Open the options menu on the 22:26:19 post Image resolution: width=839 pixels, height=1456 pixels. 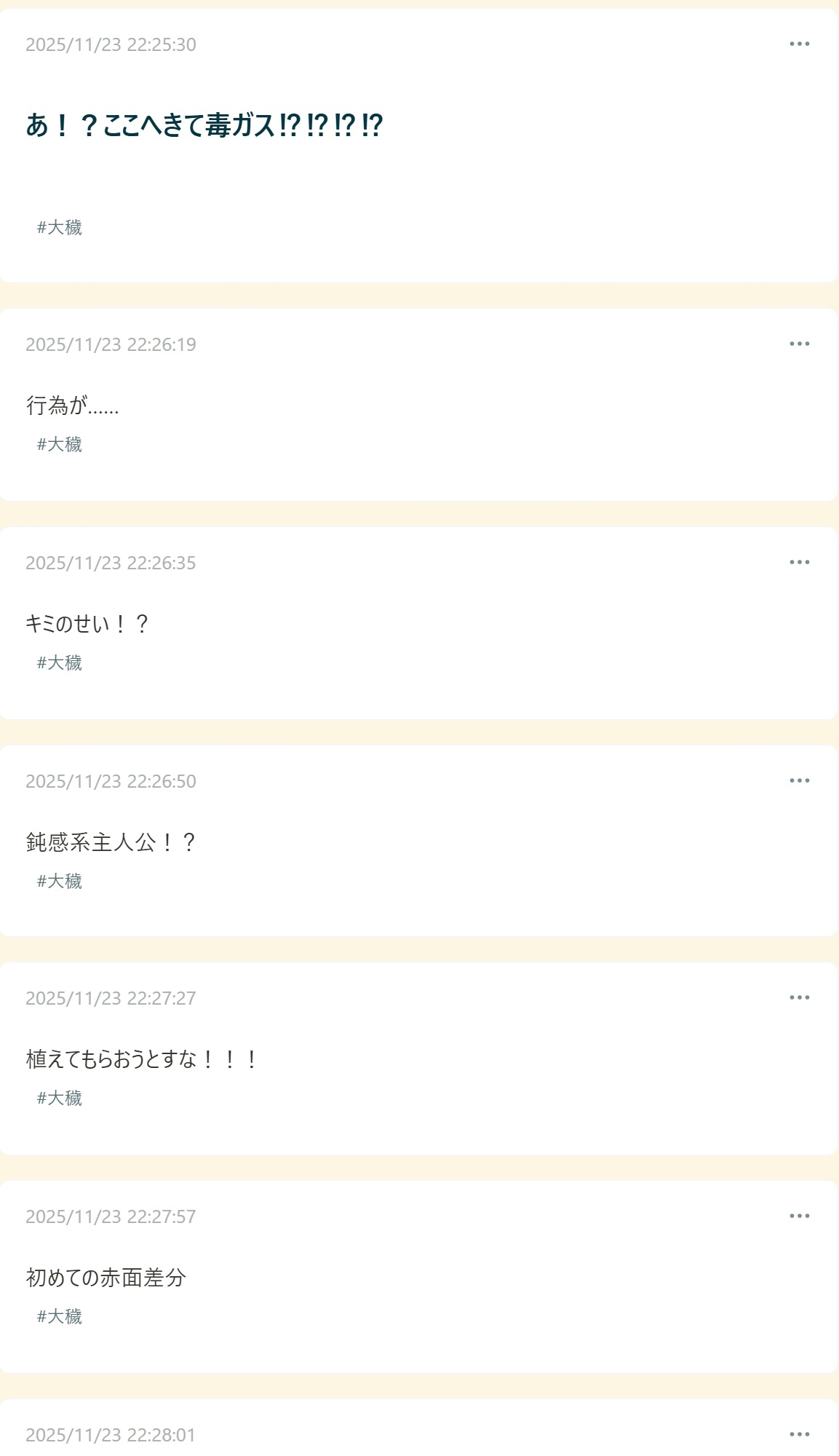coord(799,344)
